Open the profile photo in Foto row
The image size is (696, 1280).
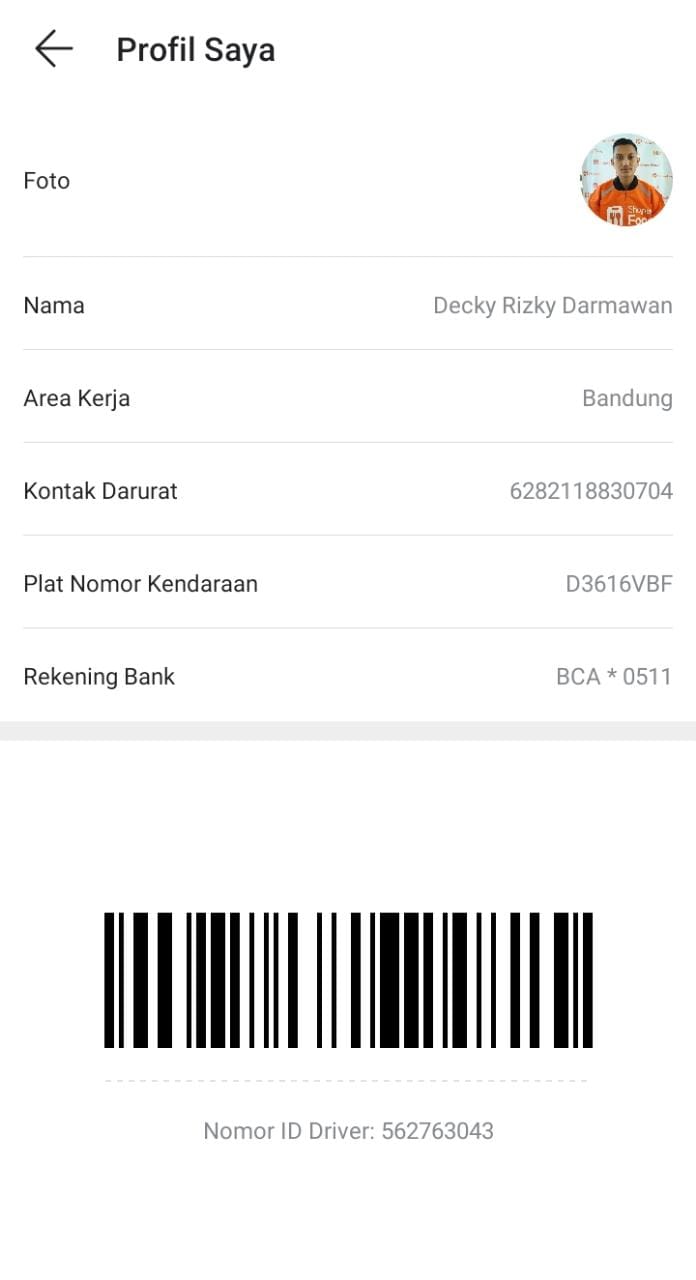pyautogui.click(x=626, y=180)
